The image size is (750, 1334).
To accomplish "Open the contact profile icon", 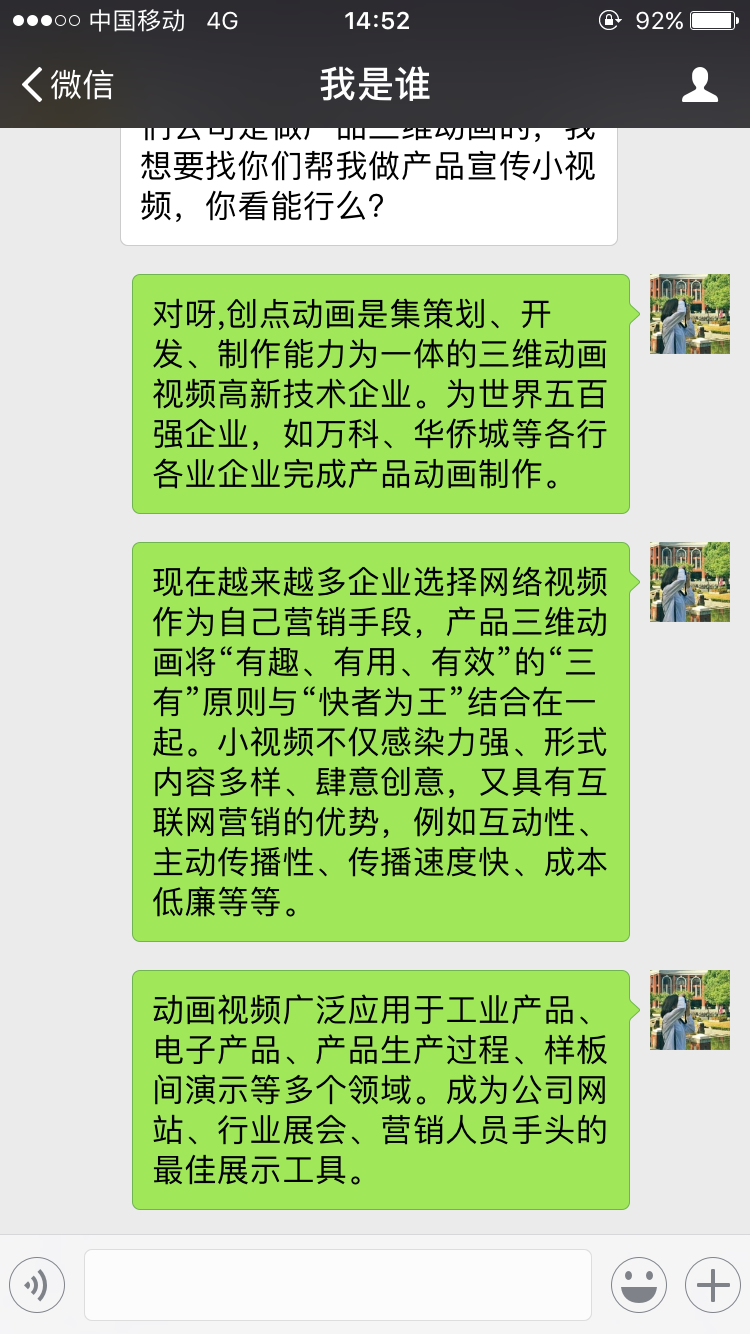I will click(x=699, y=85).
